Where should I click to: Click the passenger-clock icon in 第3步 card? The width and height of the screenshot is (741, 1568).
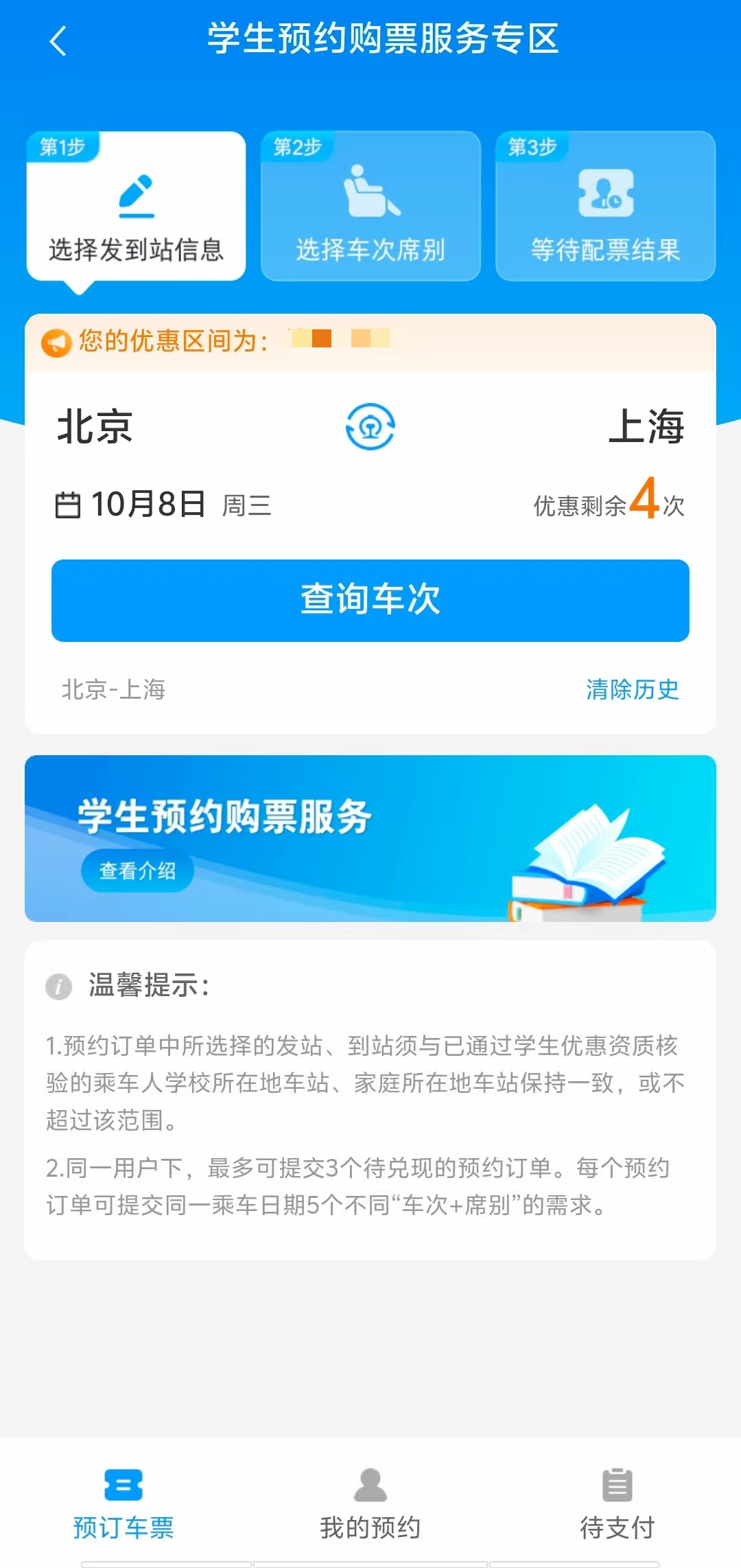click(604, 194)
